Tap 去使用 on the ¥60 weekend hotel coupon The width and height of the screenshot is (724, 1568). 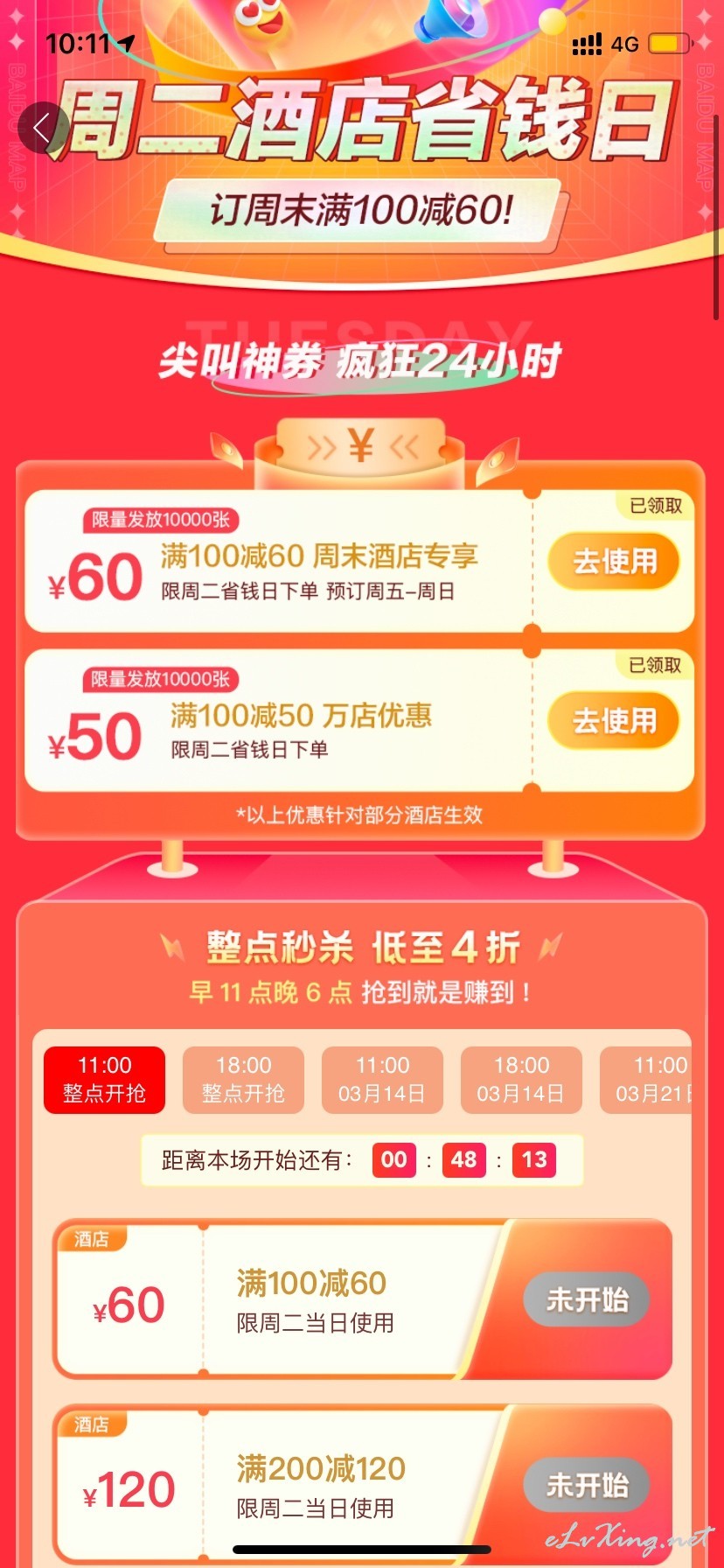(614, 561)
